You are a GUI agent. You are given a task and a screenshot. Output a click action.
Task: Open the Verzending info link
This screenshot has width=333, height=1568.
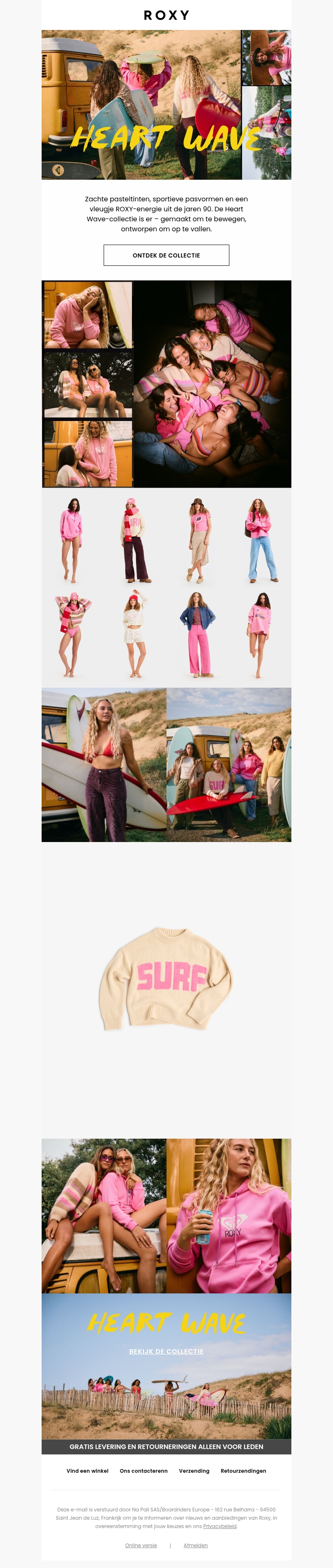pos(194,1471)
